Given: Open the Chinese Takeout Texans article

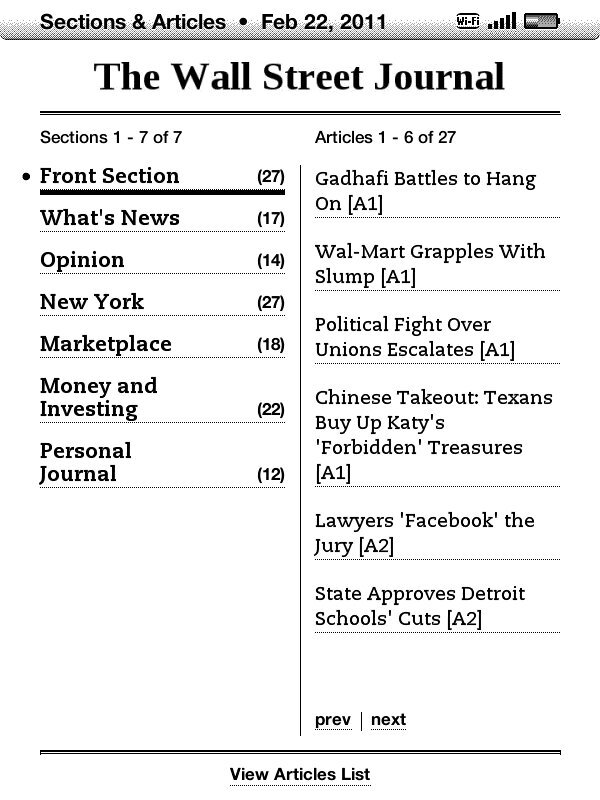Looking at the screenshot, I should (437, 435).
